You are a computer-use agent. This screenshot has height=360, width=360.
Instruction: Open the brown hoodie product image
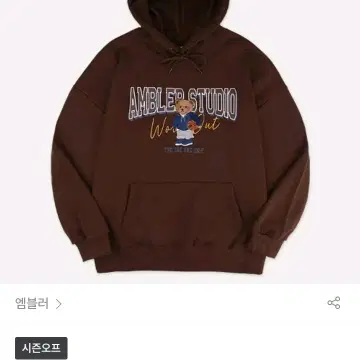[180, 142]
